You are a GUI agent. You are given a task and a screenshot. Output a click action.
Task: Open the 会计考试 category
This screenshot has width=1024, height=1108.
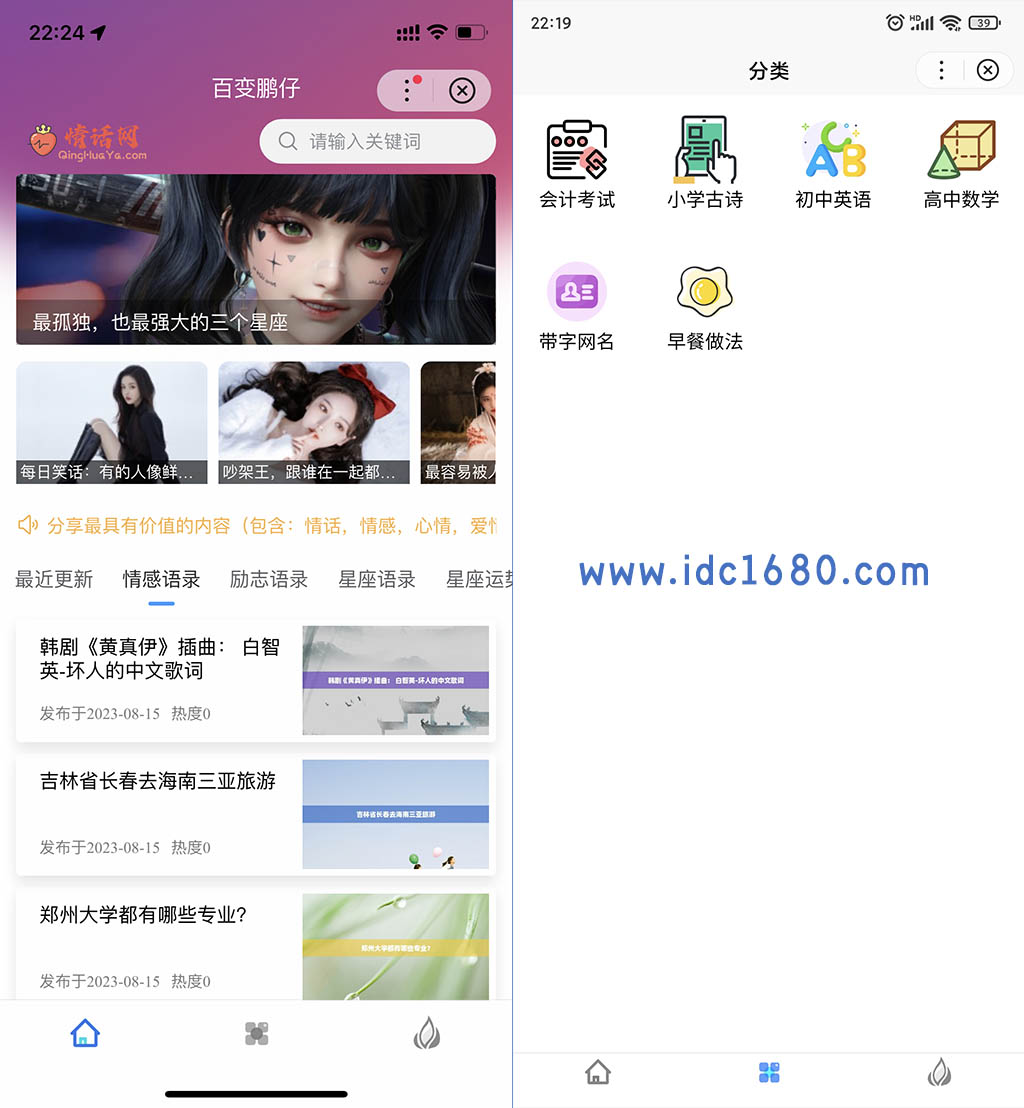pos(577,165)
